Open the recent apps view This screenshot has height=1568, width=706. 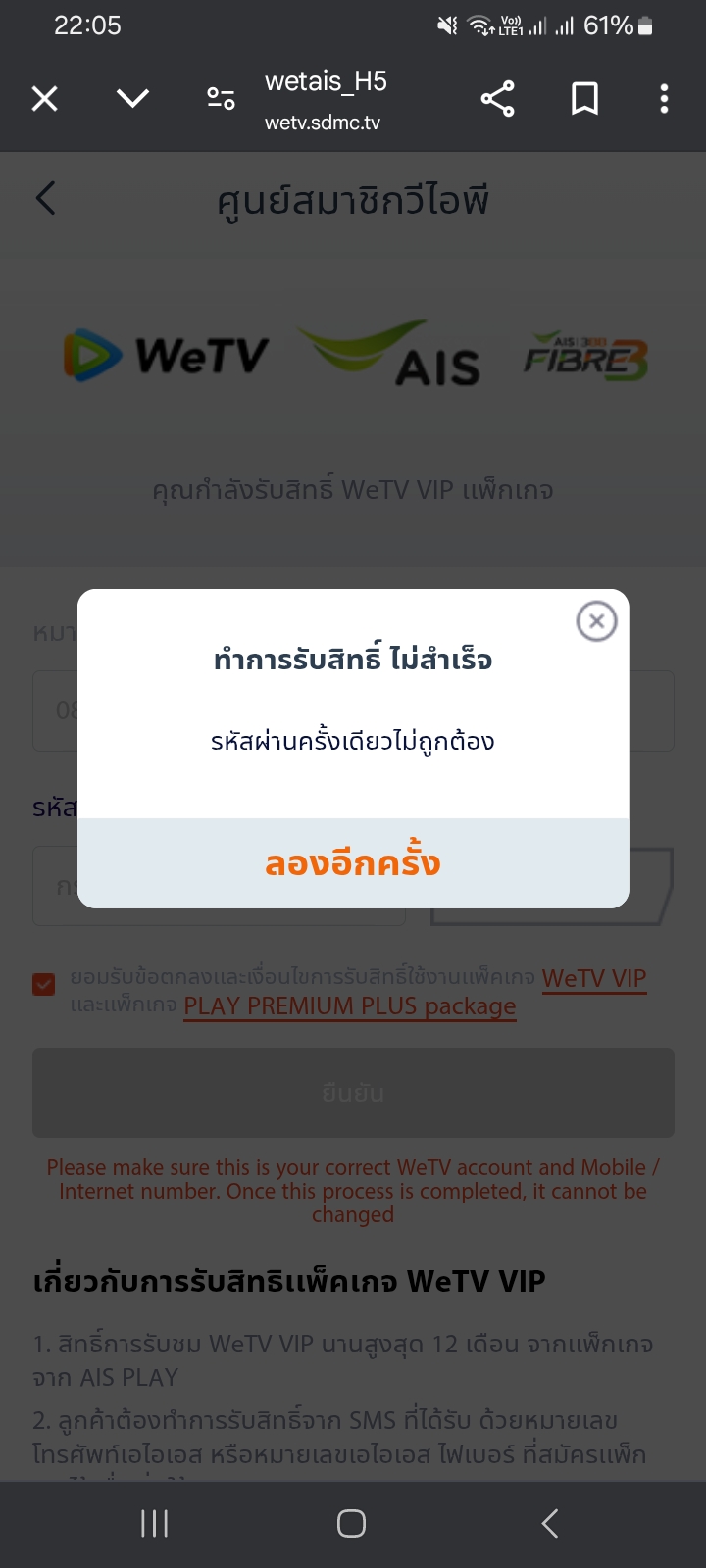tap(155, 1524)
